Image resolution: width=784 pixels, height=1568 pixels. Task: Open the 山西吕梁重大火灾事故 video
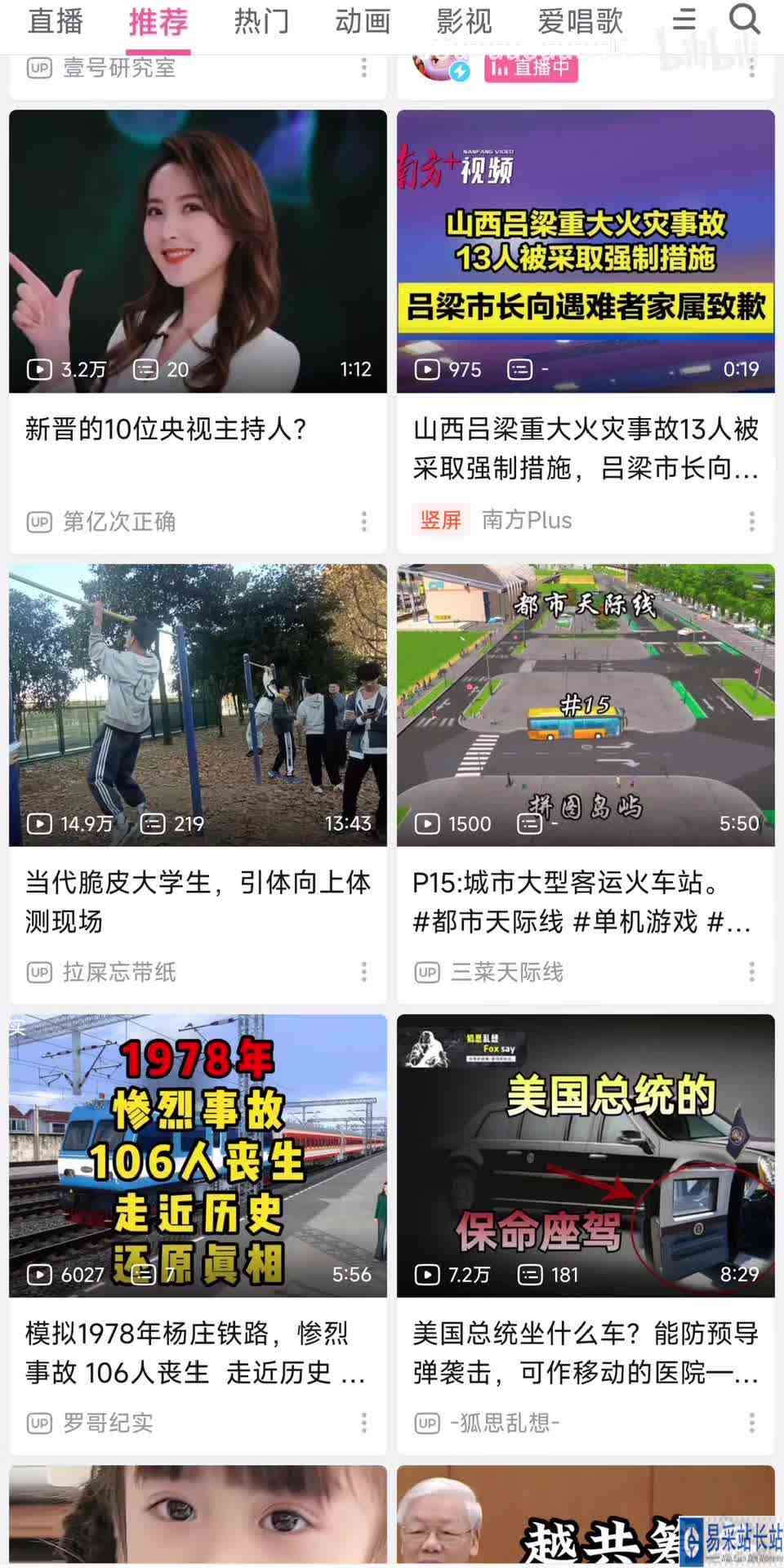pyautogui.click(x=586, y=252)
